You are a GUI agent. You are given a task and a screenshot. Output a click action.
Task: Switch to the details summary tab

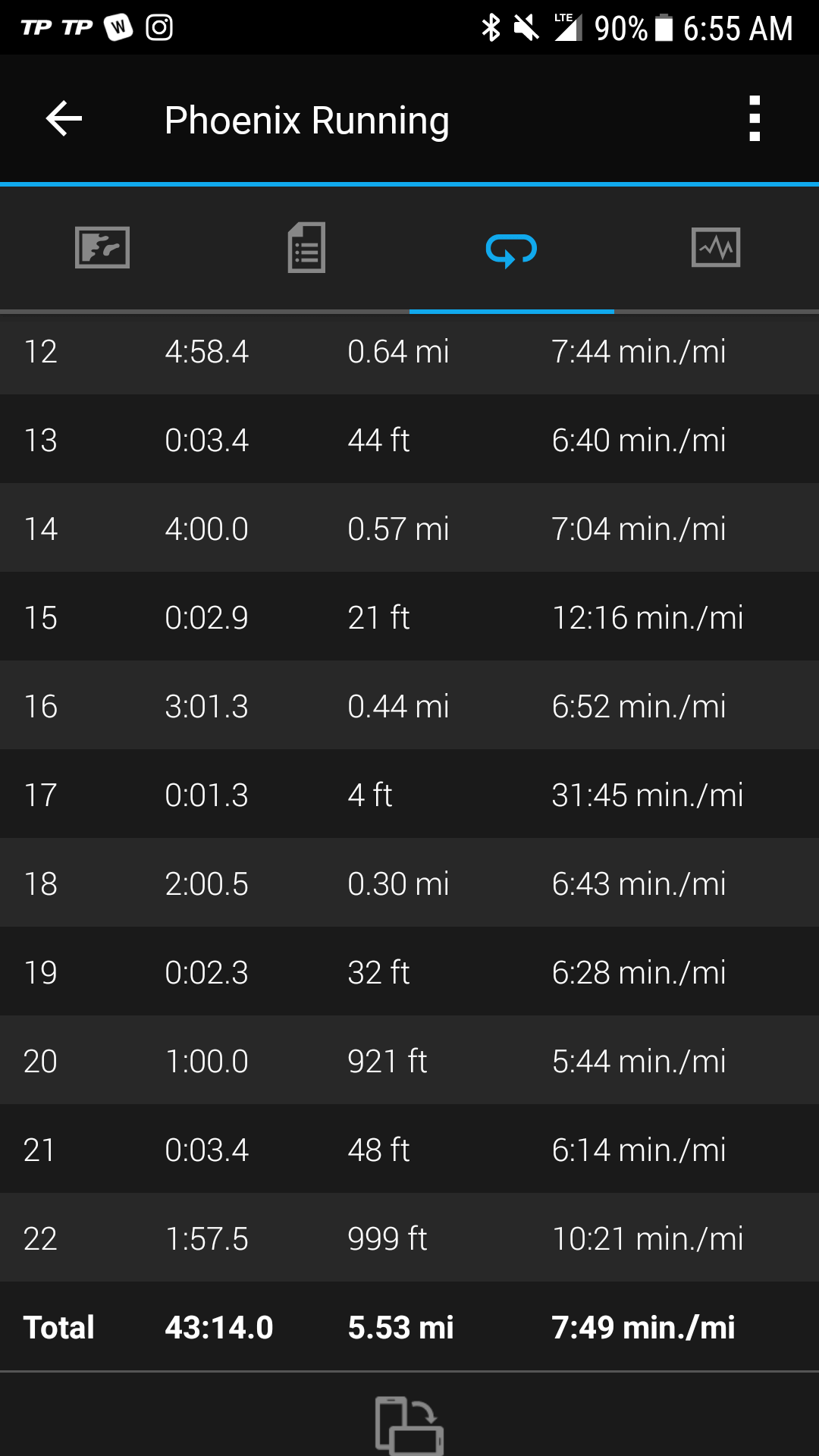306,247
